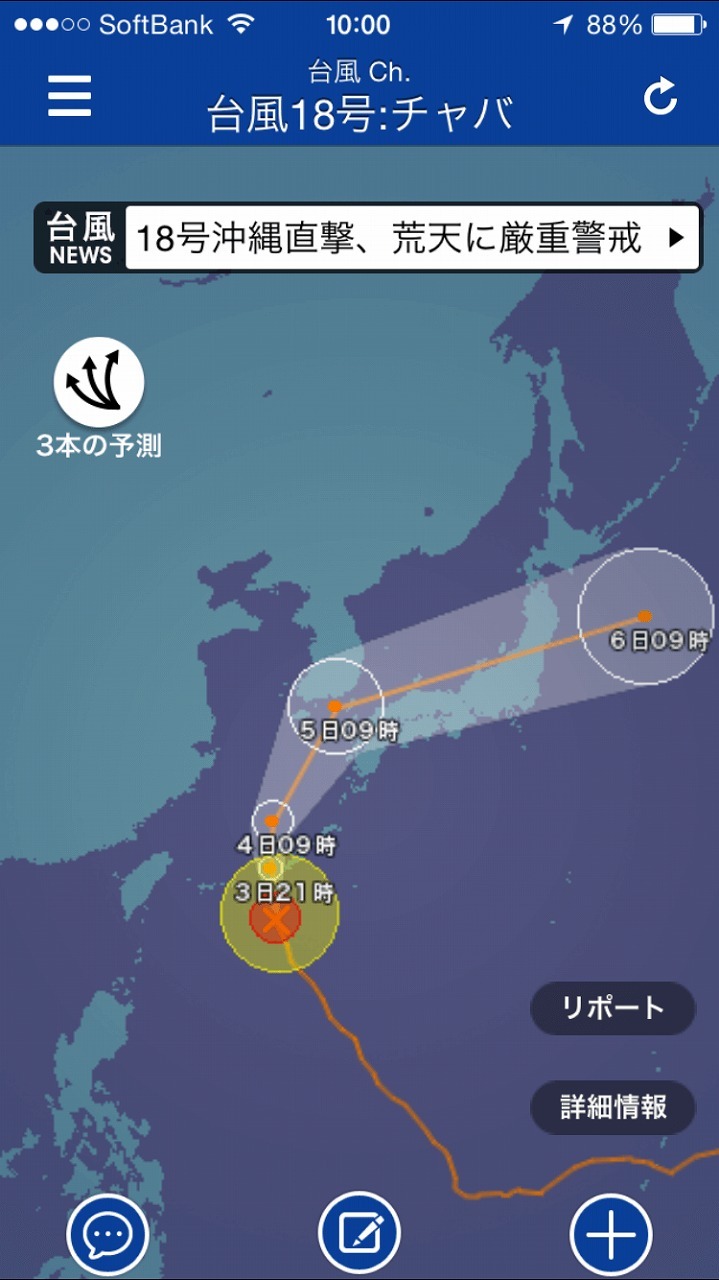Tap the plus button
Viewport: 719px width, 1280px height.
tap(610, 1235)
